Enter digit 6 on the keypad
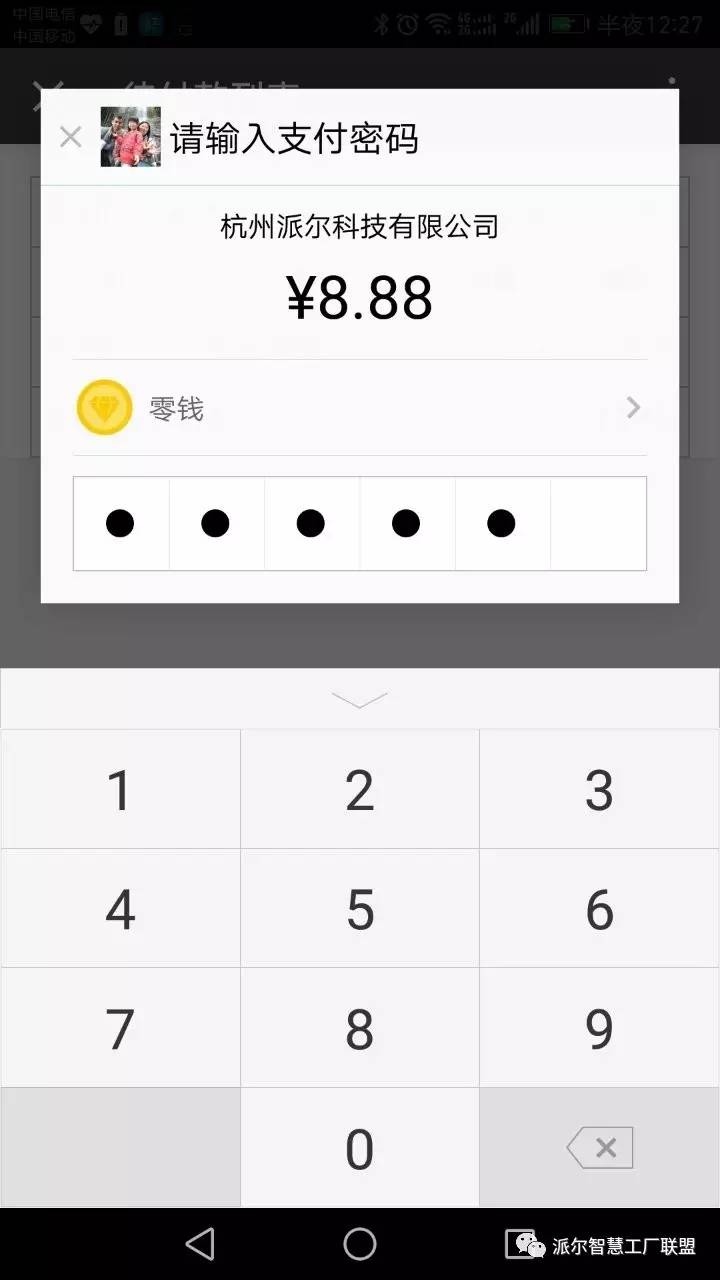The image size is (720, 1280). (x=600, y=909)
